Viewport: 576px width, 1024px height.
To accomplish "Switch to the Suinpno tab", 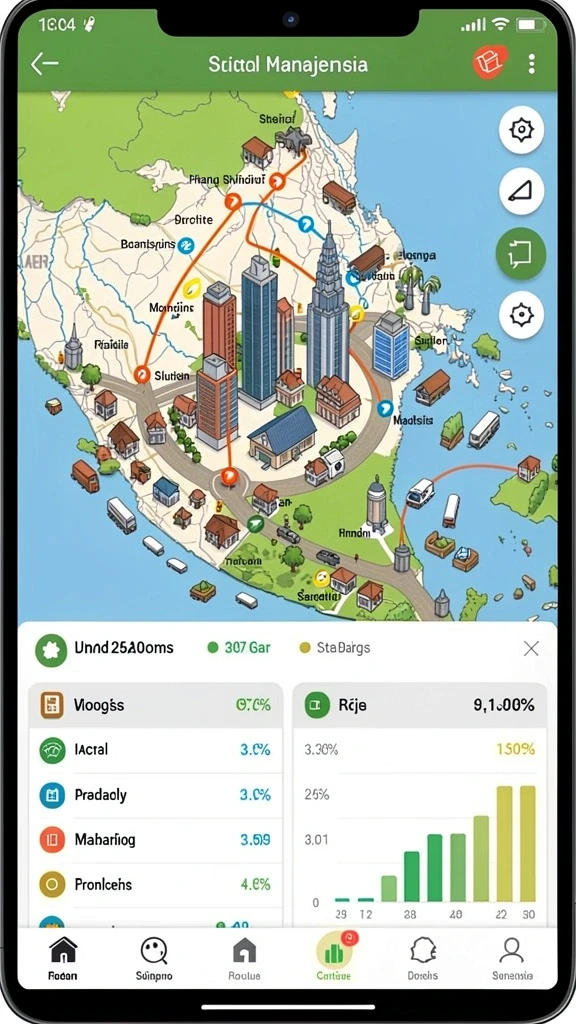I will coord(153,958).
